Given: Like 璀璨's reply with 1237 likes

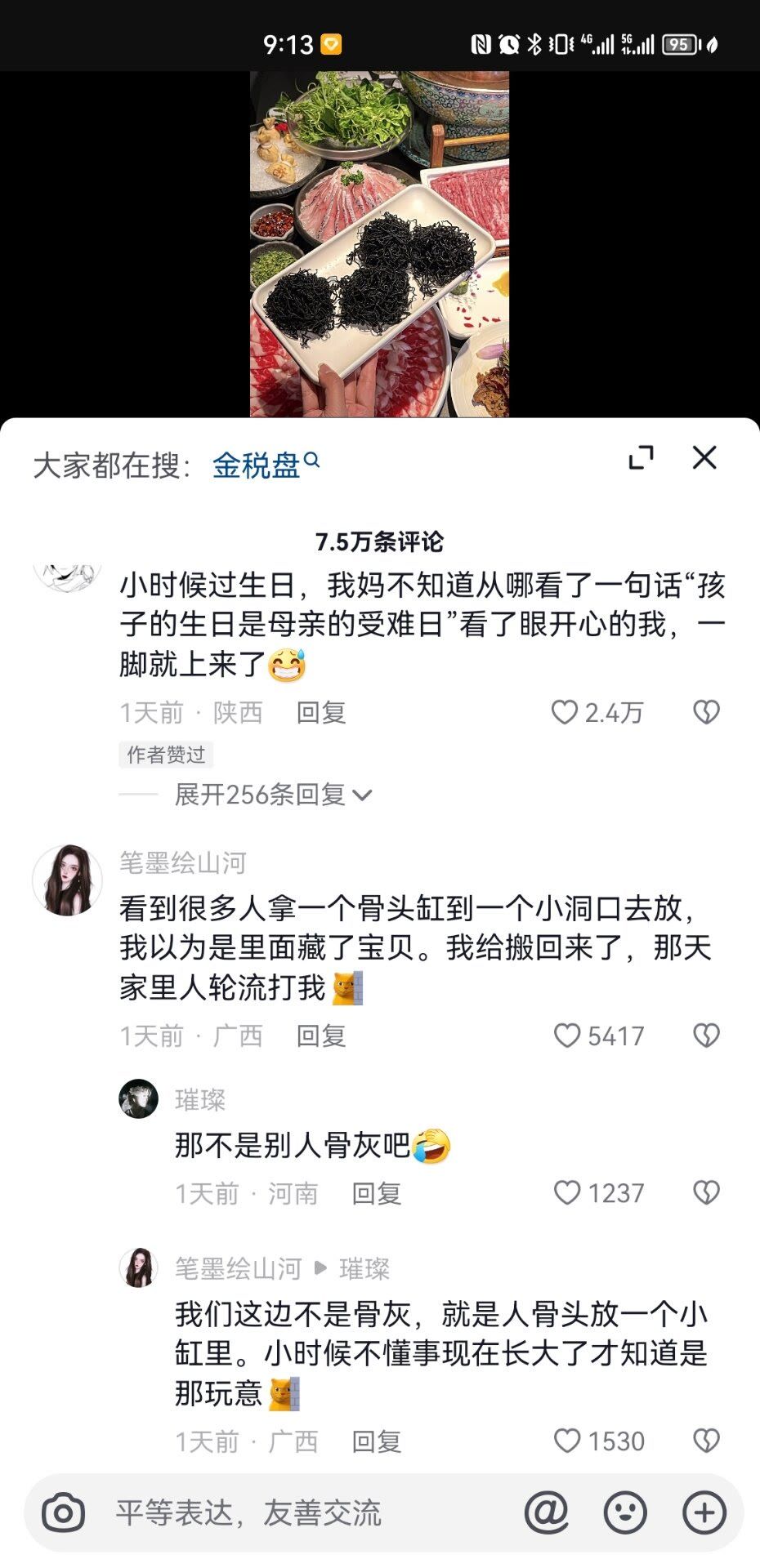Looking at the screenshot, I should (567, 1193).
